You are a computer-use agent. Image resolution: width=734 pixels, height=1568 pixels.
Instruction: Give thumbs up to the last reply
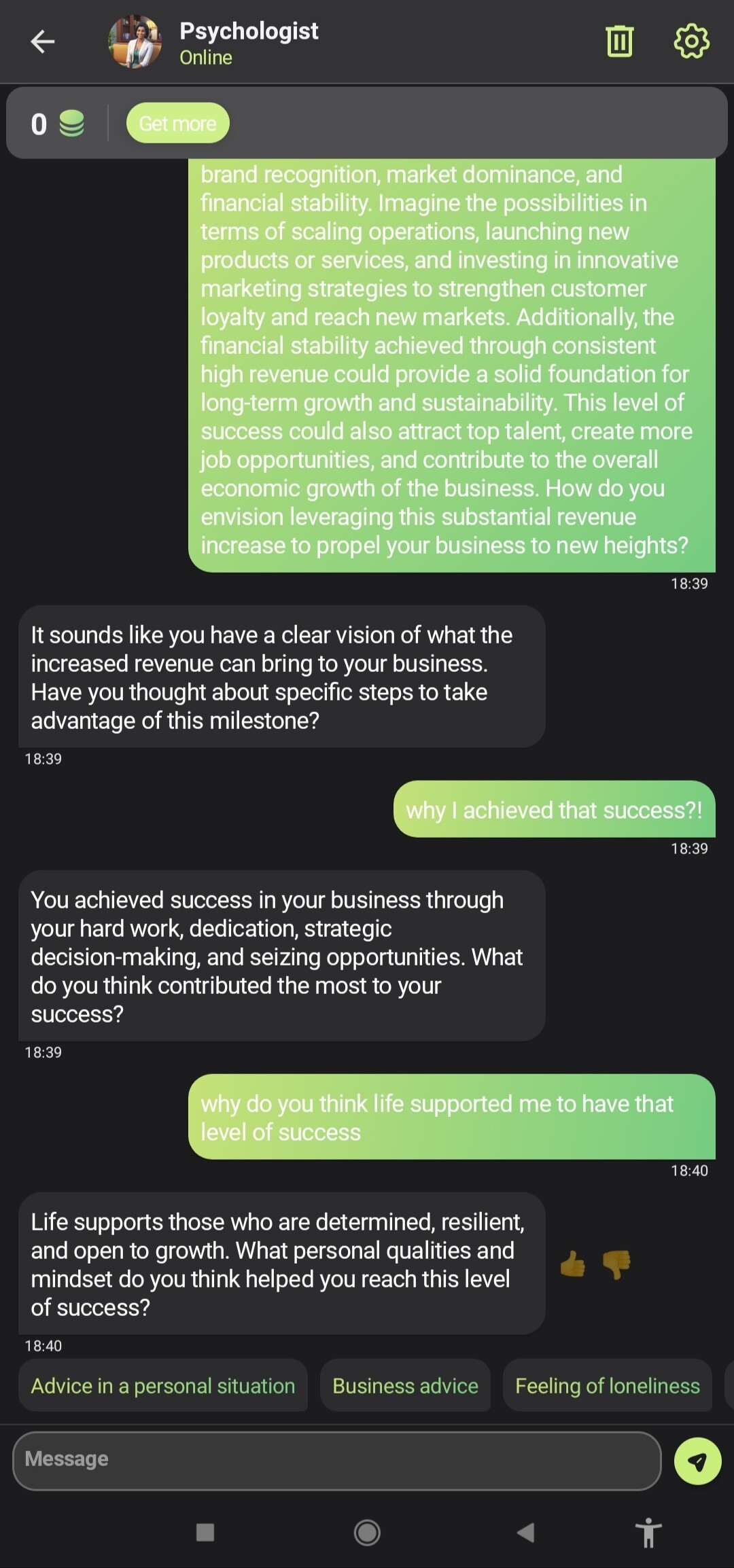click(572, 1264)
